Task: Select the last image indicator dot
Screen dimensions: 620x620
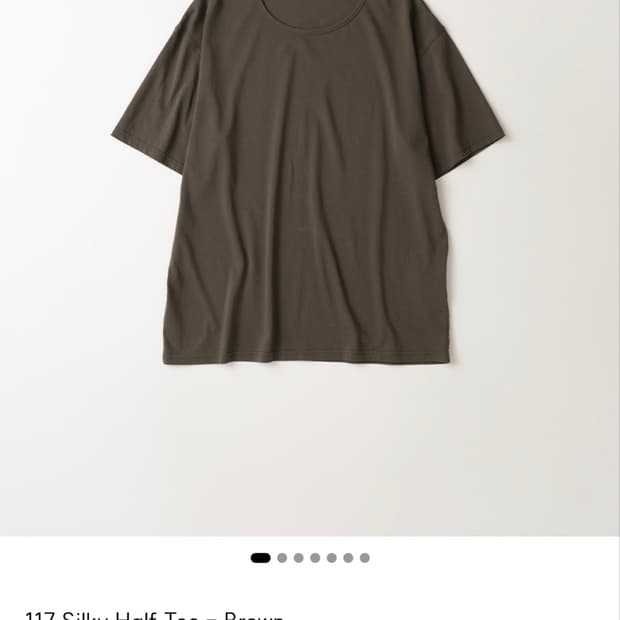Action: tap(365, 558)
